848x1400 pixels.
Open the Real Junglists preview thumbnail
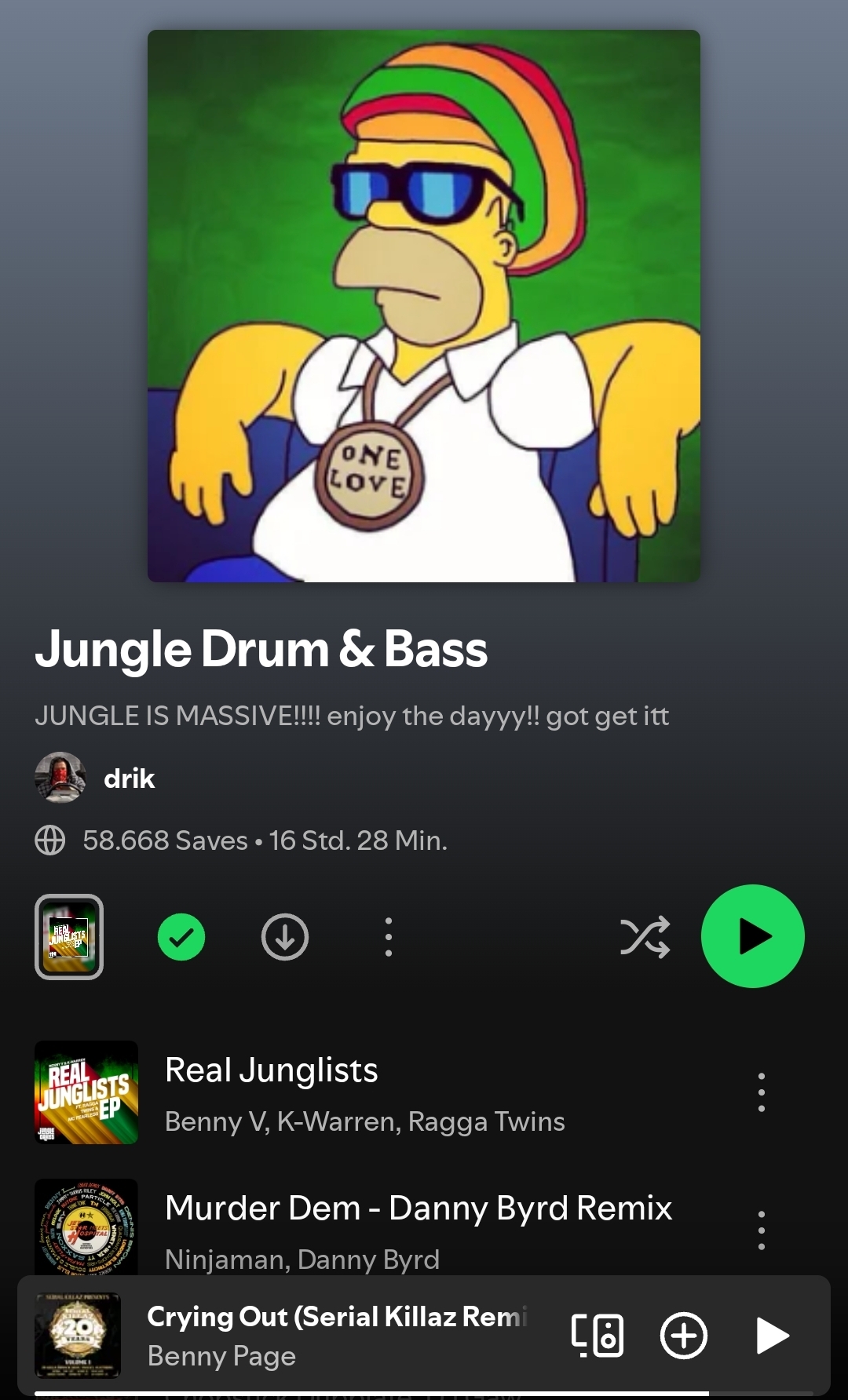[69, 937]
